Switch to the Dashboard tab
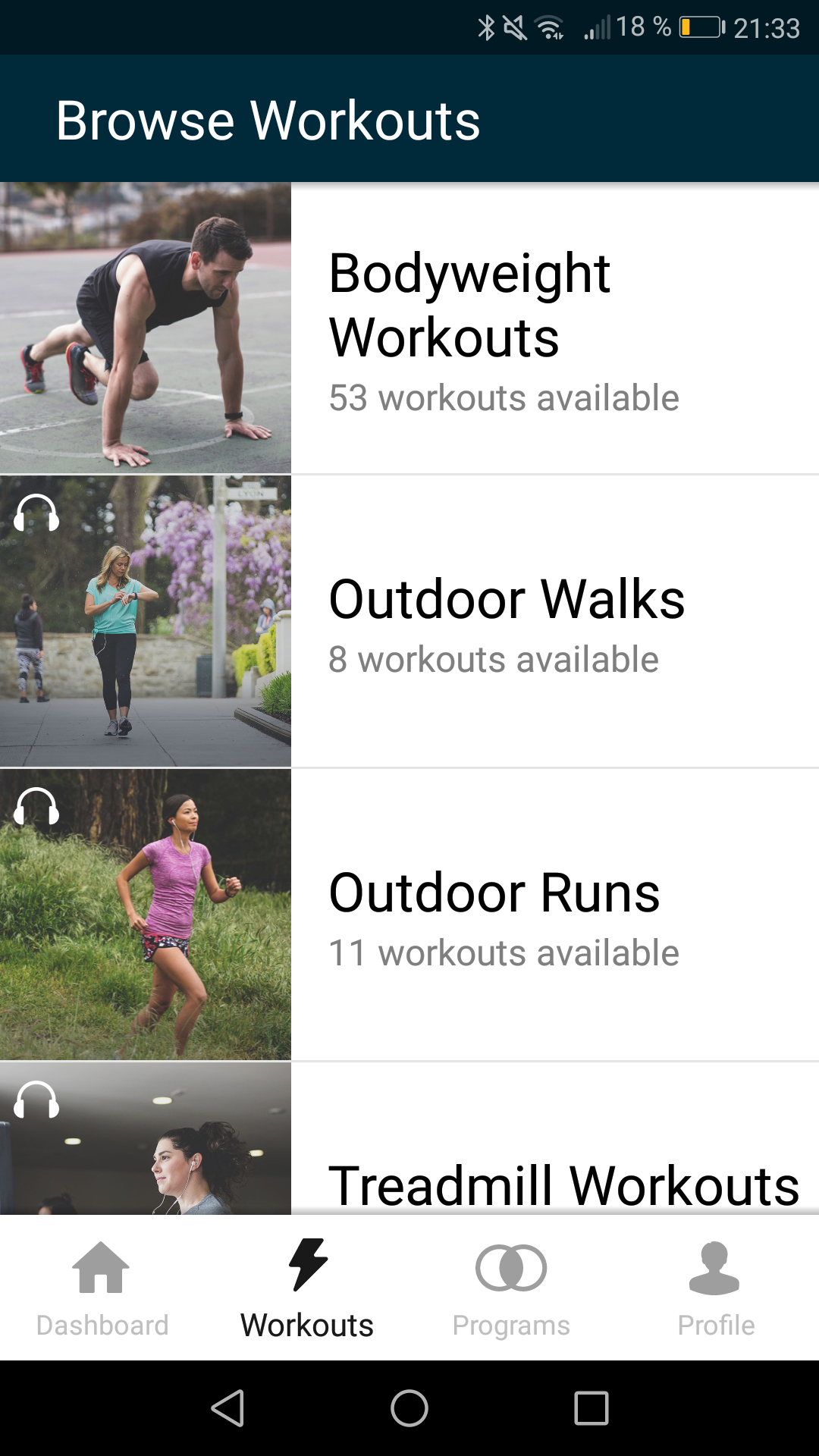819x1456 pixels. click(102, 1288)
